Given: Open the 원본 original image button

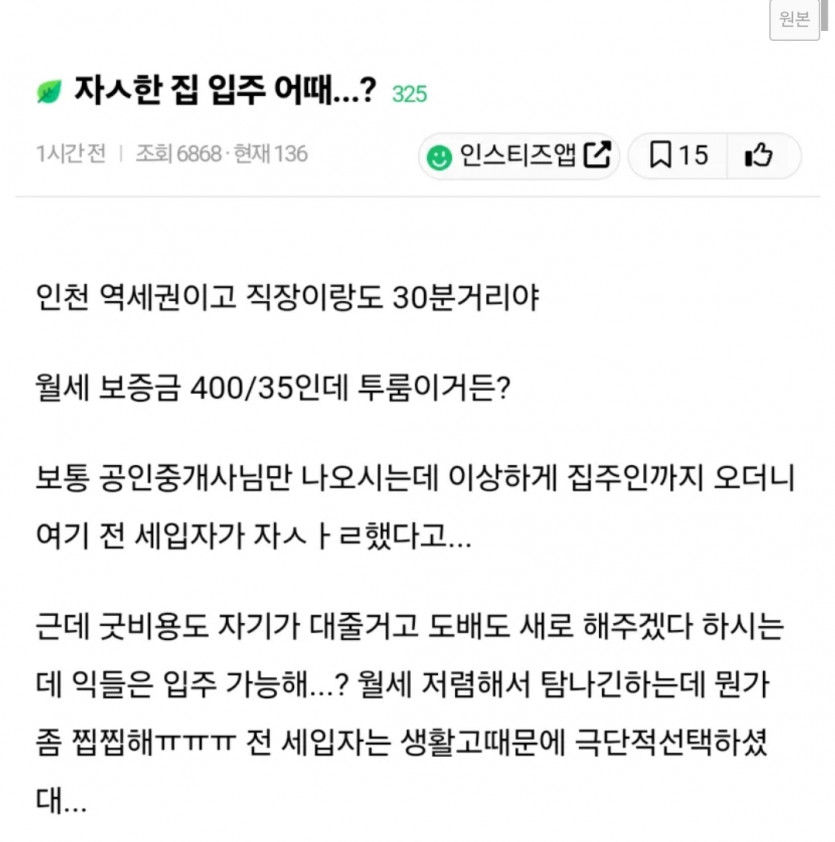Looking at the screenshot, I should [x=794, y=20].
